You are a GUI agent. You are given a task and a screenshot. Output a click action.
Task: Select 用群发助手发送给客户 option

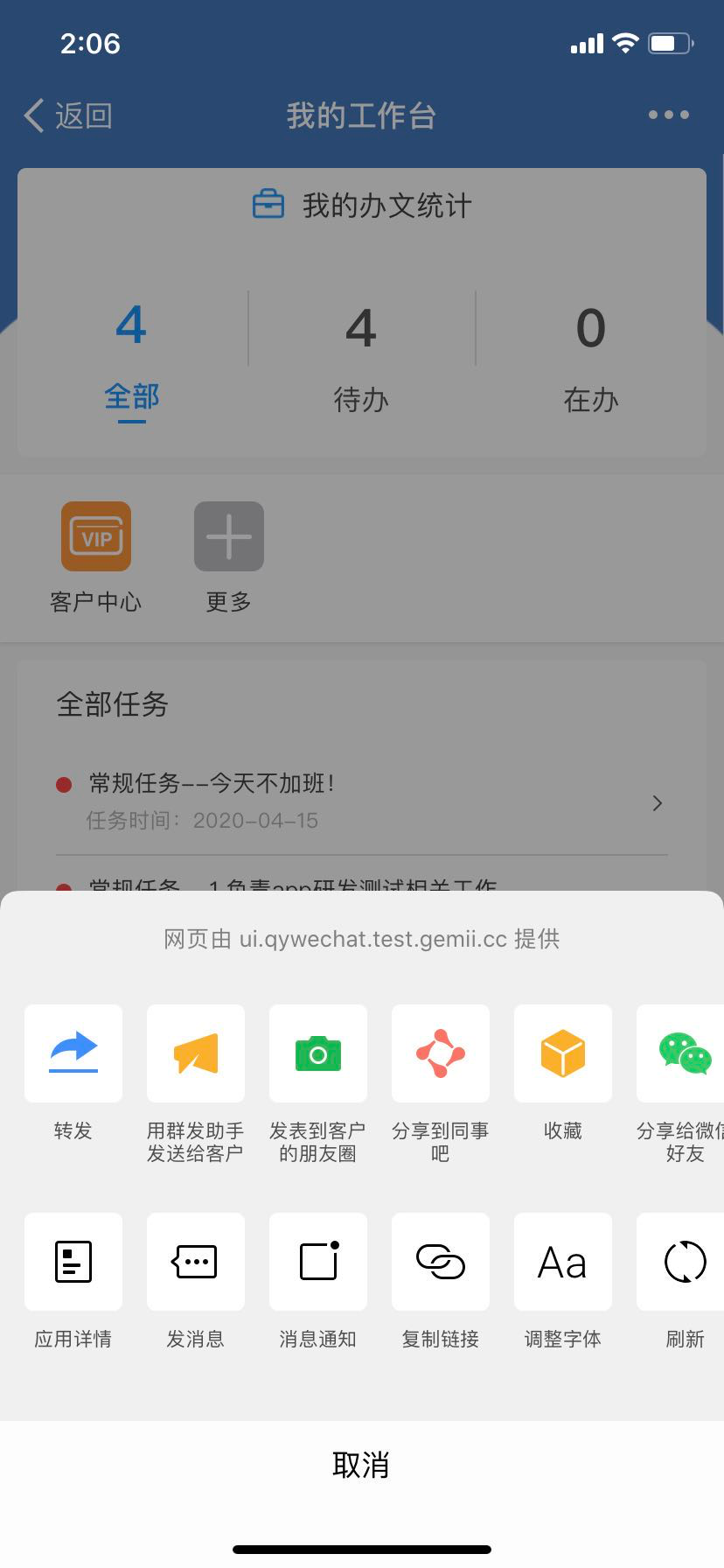pos(196,1053)
